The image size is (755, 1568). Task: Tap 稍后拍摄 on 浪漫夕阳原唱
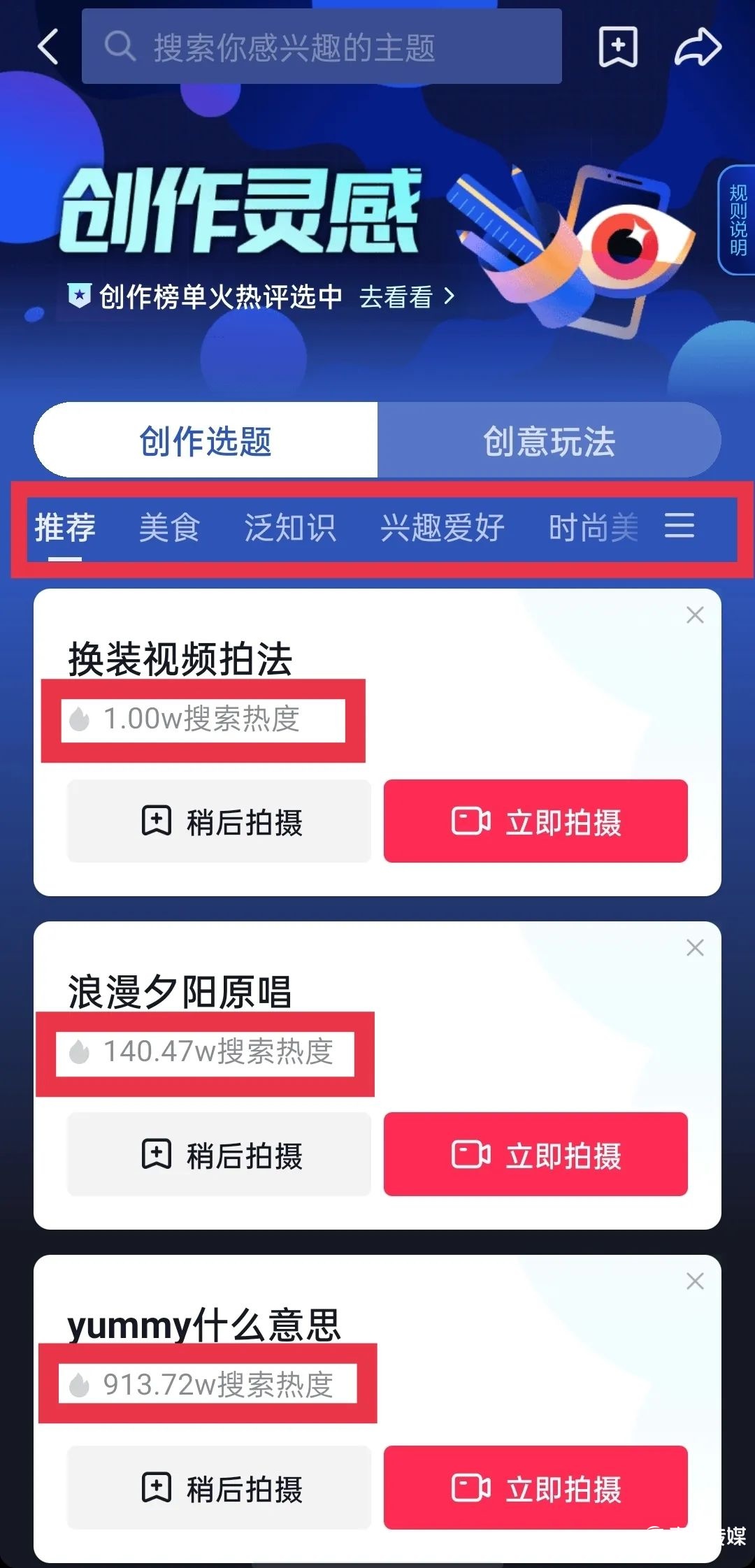tap(220, 1154)
